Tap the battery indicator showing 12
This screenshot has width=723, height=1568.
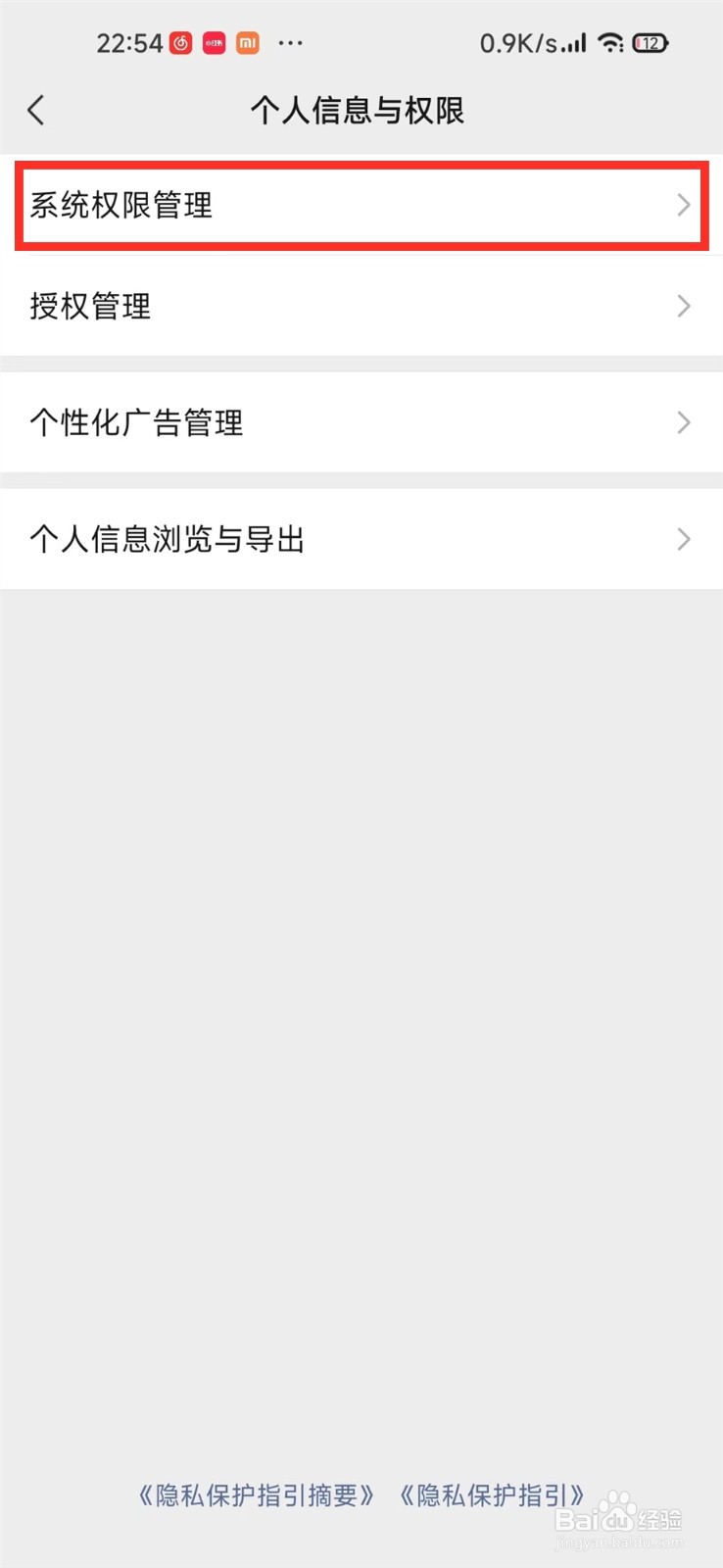pos(651,43)
